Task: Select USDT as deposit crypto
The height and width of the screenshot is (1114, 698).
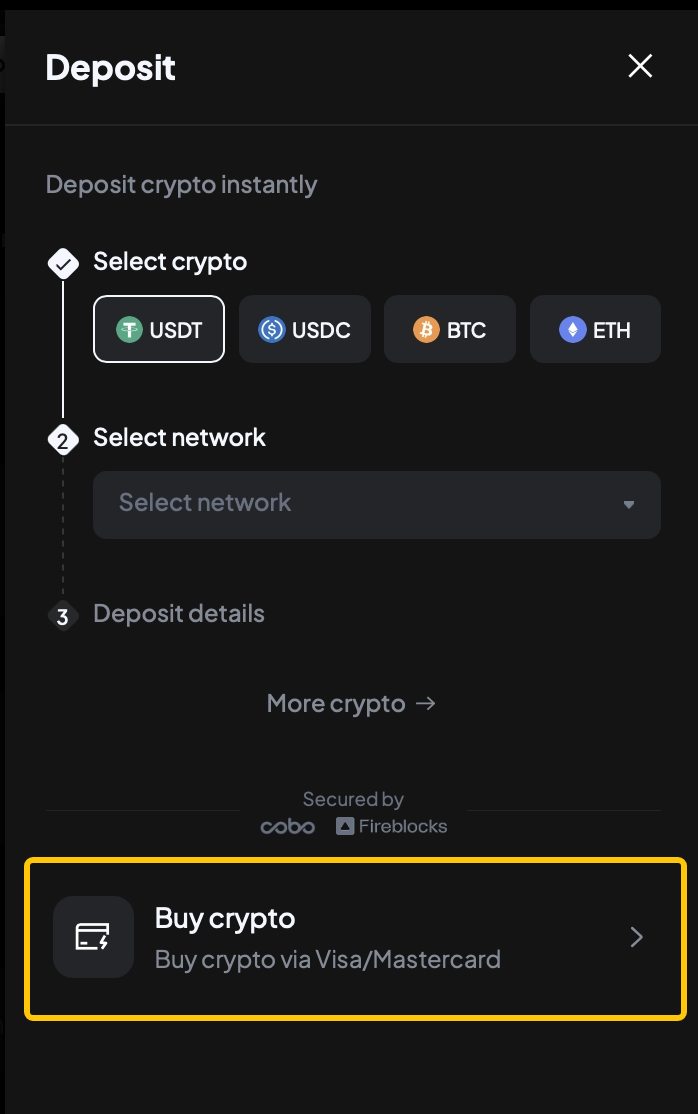Action: tap(159, 329)
